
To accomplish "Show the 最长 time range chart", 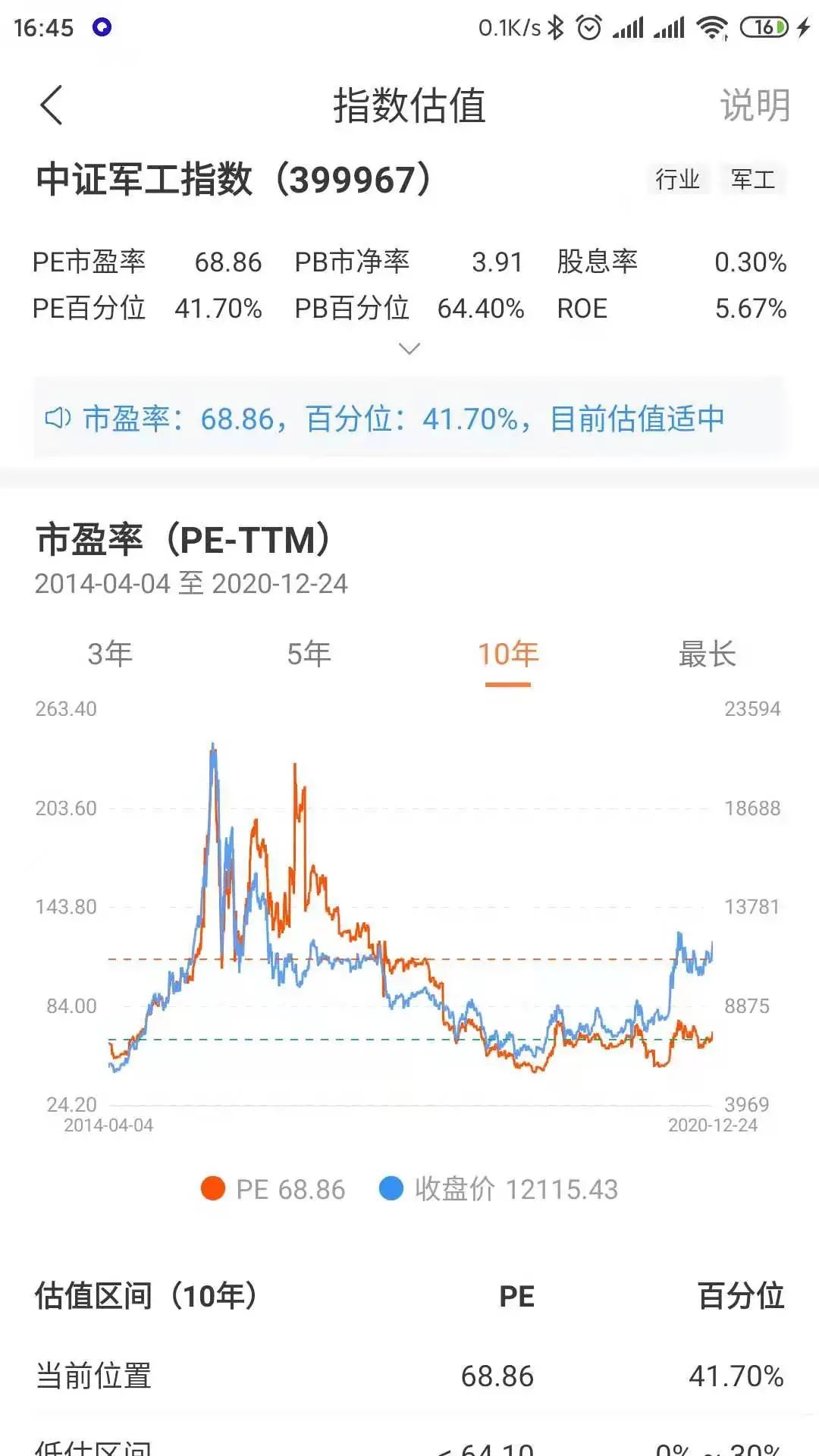I will [707, 654].
